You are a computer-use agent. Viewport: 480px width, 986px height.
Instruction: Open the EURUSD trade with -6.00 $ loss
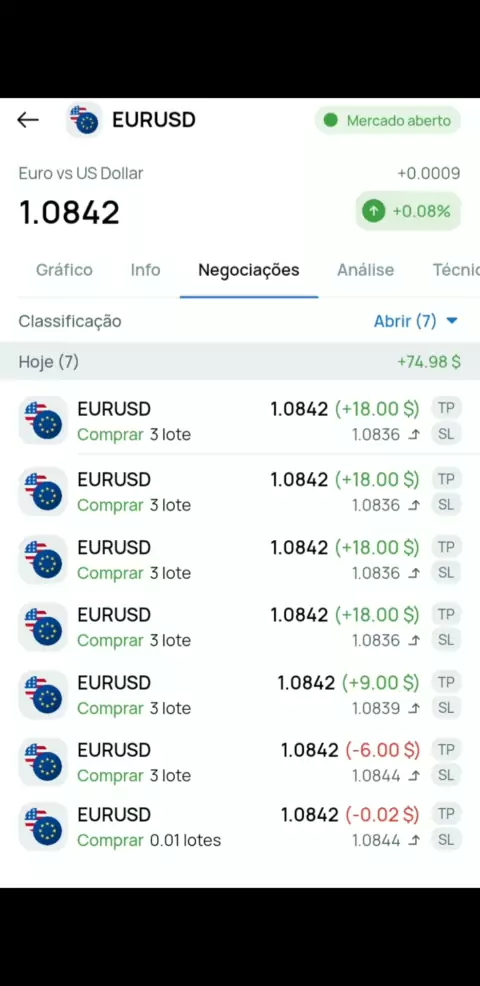(x=240, y=763)
